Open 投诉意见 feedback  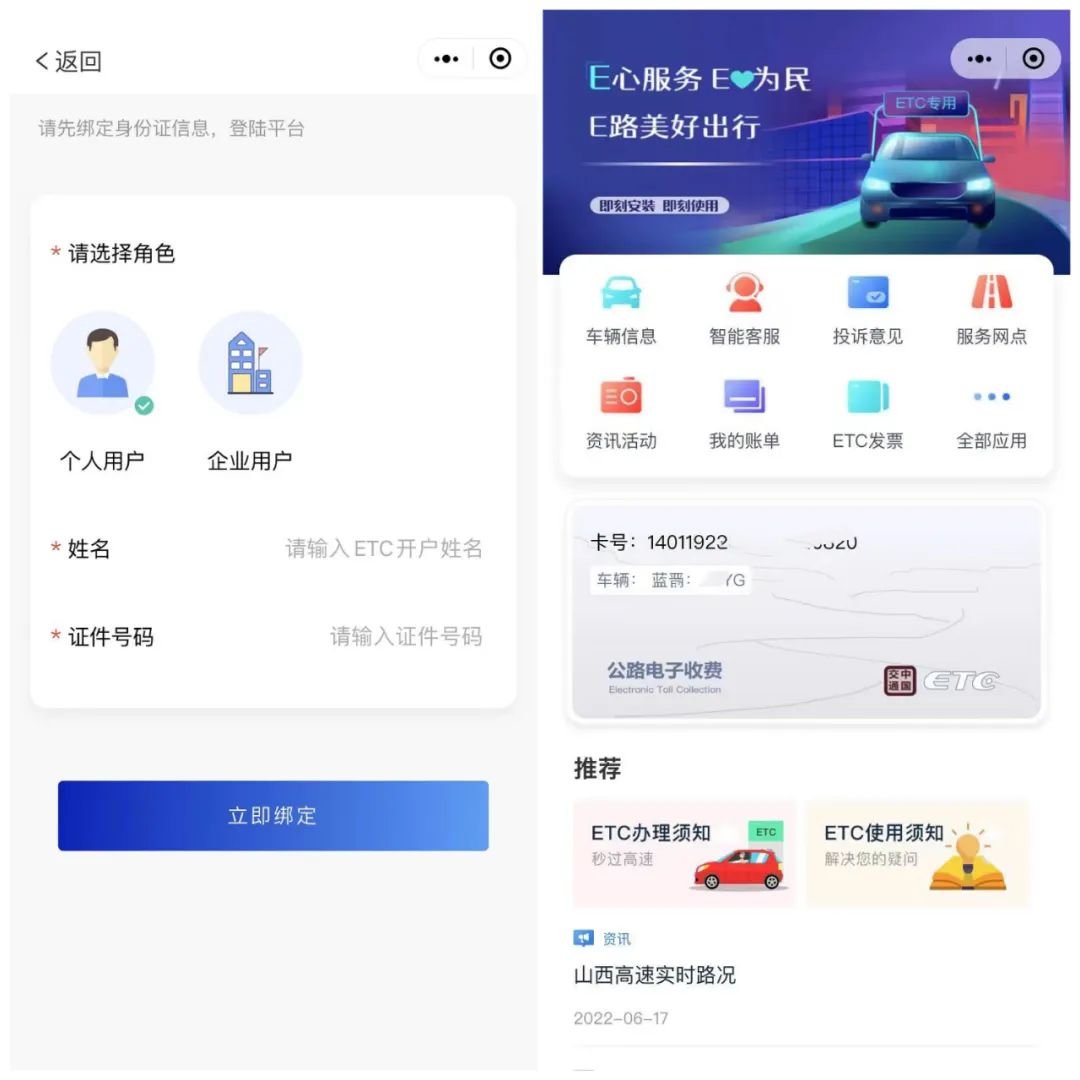(867, 310)
